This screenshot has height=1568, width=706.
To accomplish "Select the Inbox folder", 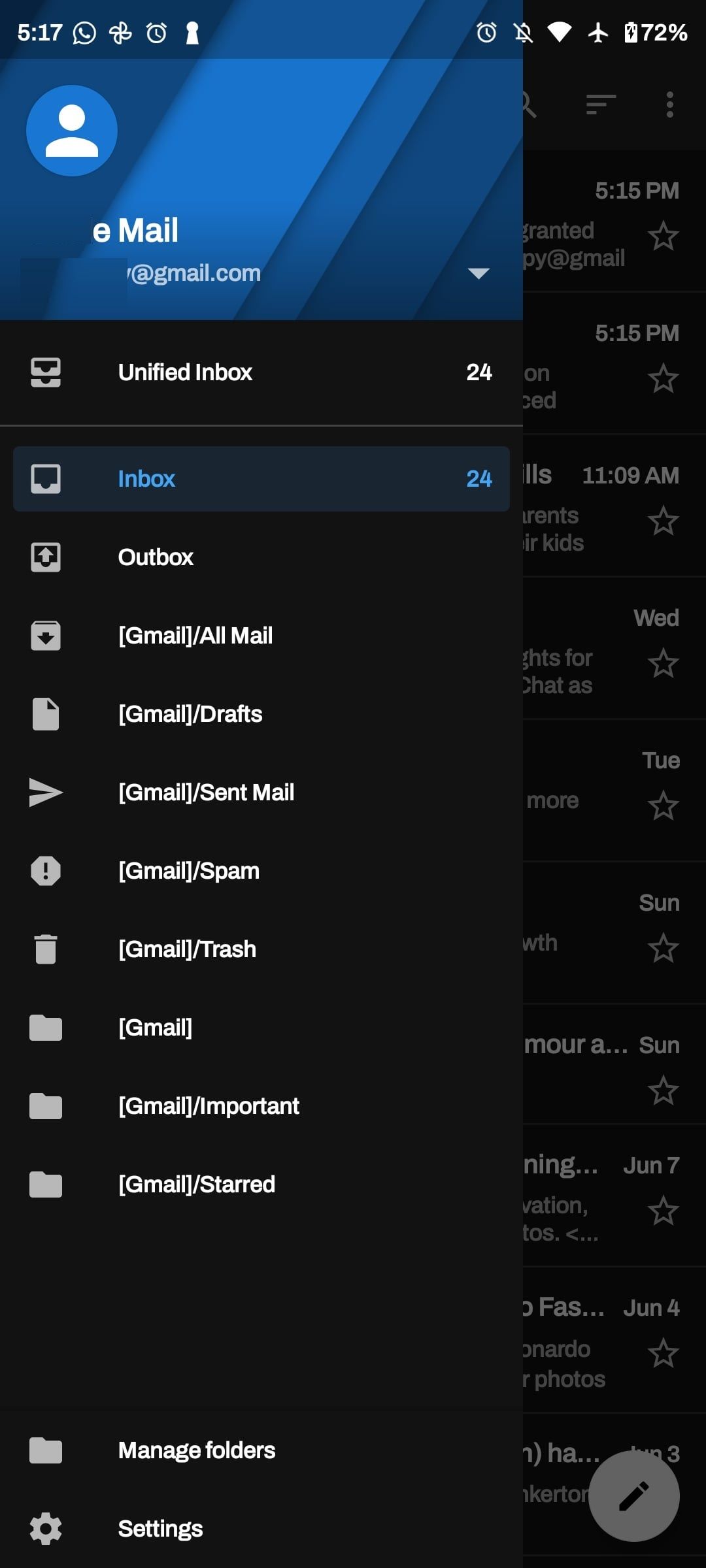I will click(x=261, y=479).
